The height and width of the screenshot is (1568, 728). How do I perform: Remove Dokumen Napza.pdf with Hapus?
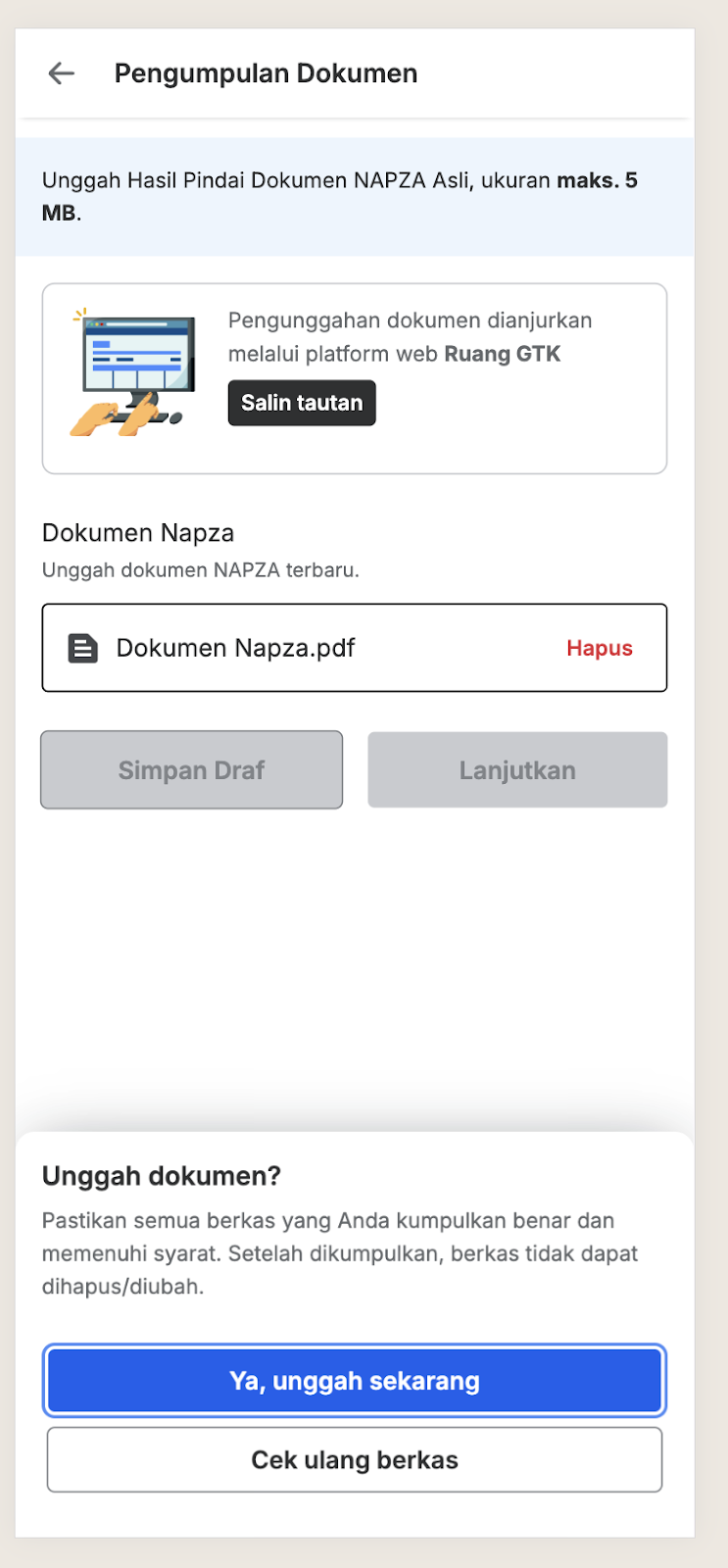[x=599, y=648]
